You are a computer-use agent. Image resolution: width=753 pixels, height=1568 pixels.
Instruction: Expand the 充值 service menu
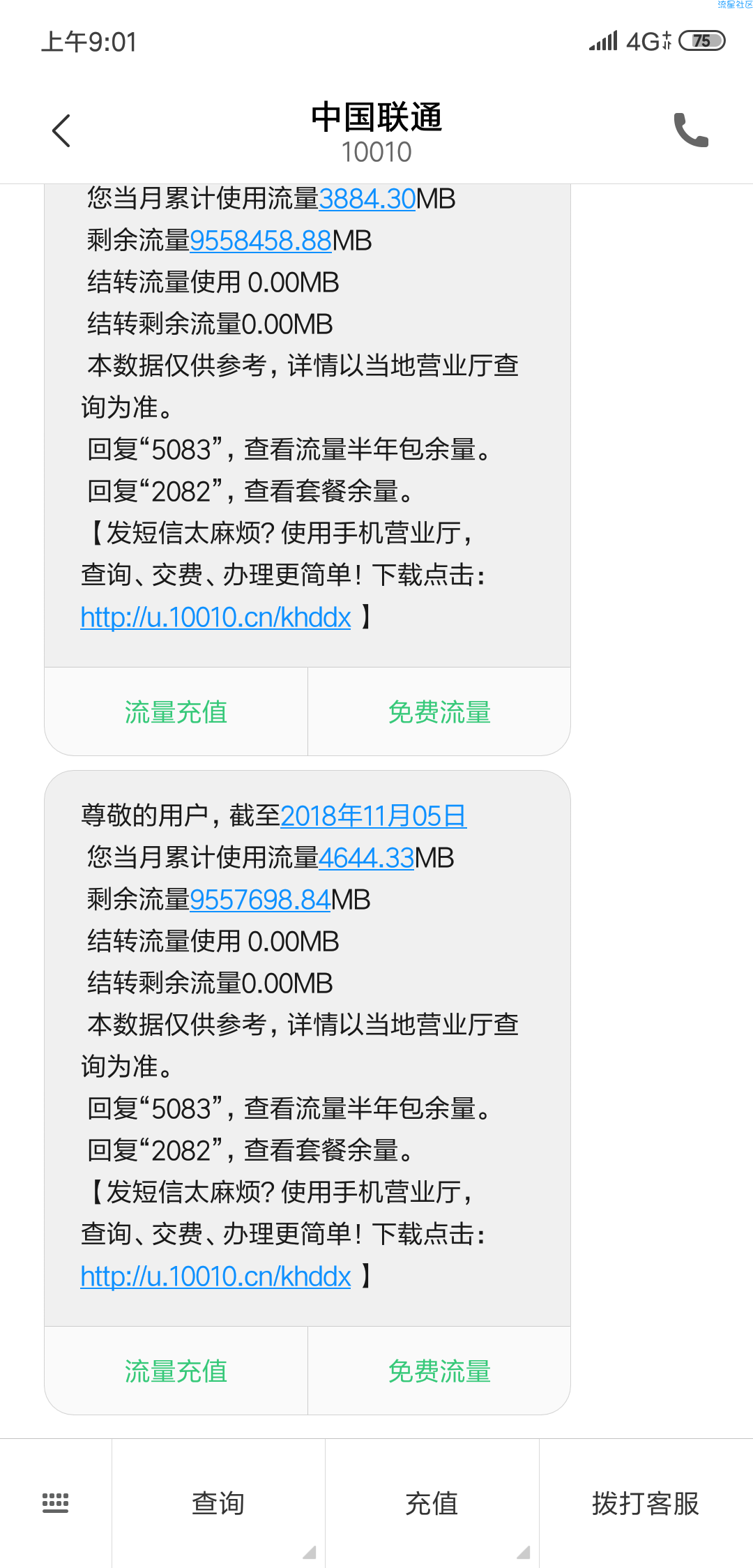point(432,1503)
